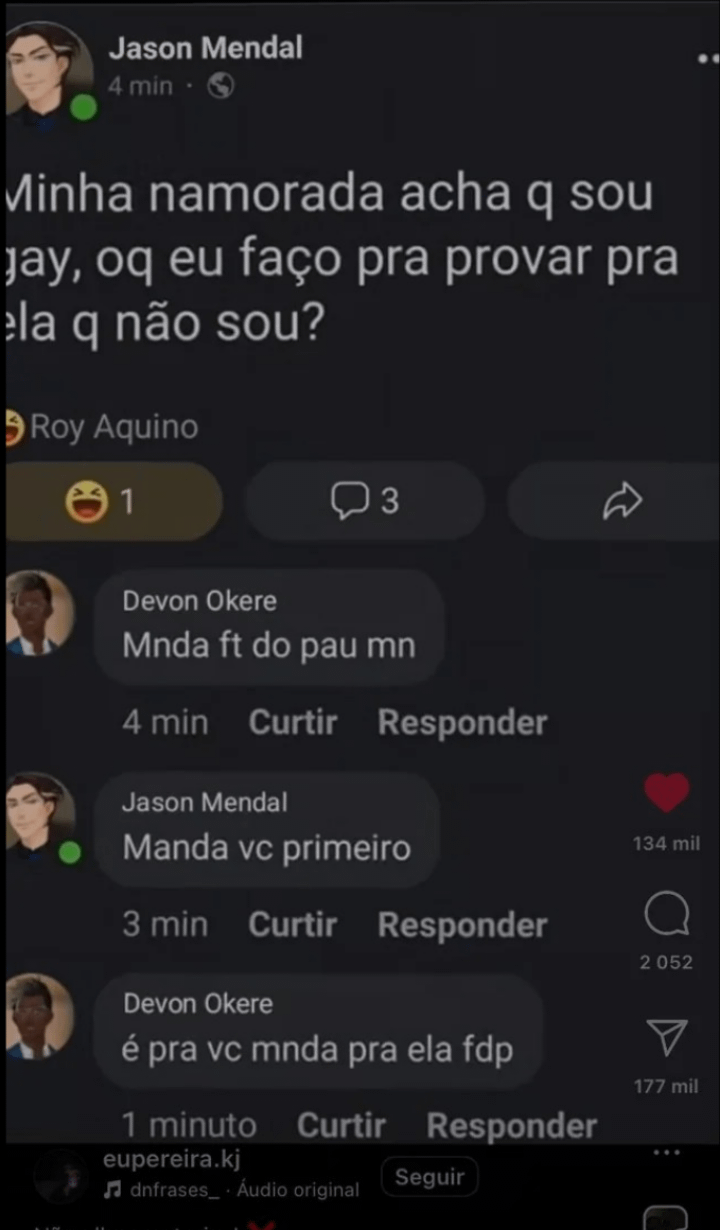Open the dnfrases_ original audio
The height and width of the screenshot is (1230, 720).
click(243, 1190)
